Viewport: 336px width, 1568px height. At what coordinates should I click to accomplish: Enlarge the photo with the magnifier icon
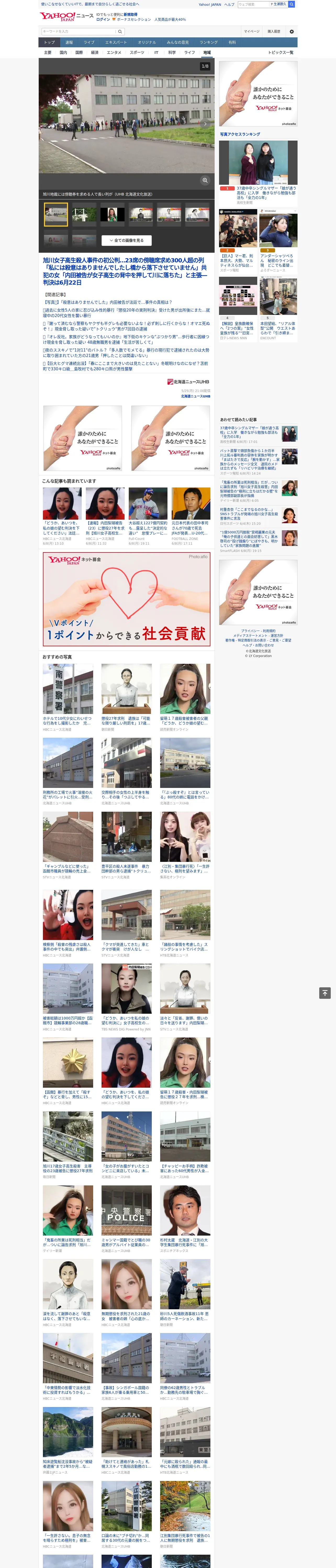(205, 180)
